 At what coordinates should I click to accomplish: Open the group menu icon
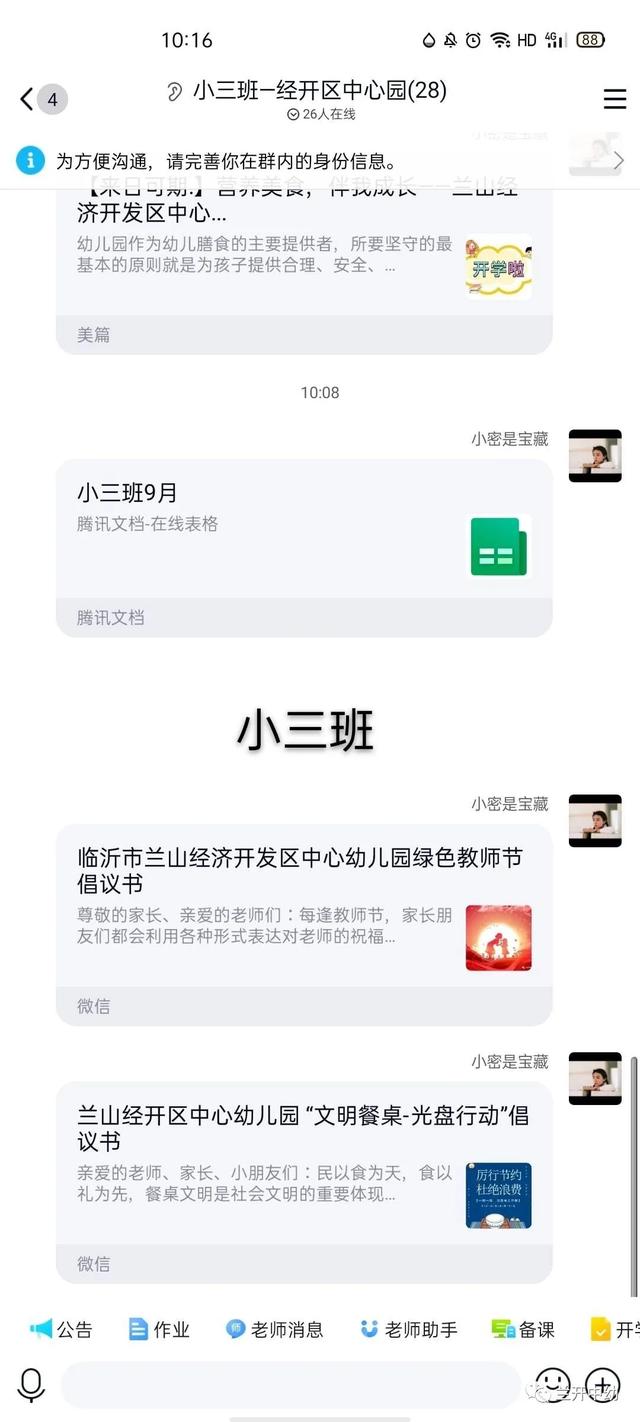(614, 99)
